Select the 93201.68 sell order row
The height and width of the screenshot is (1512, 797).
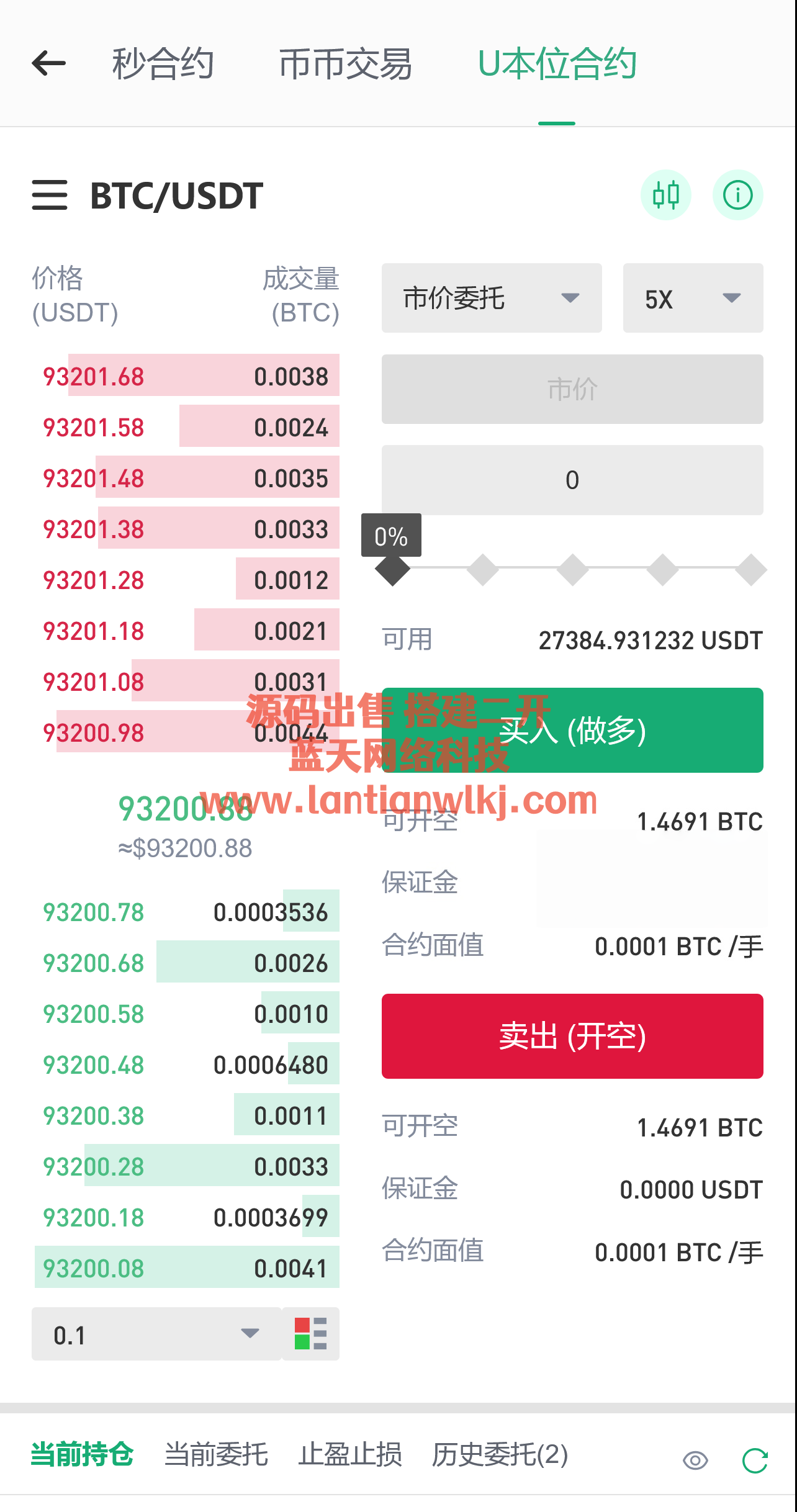[186, 376]
